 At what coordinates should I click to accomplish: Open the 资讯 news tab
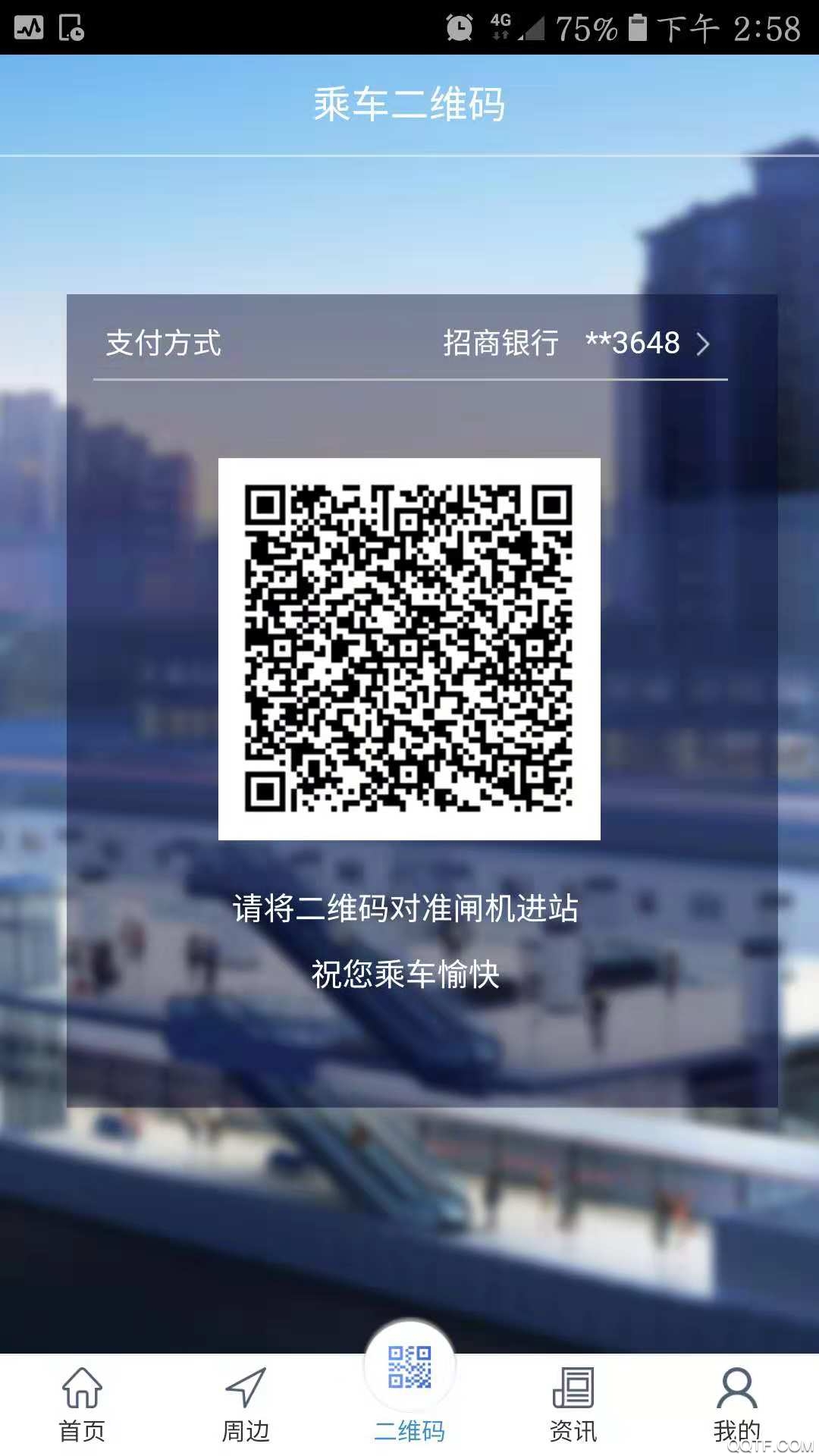(x=573, y=1404)
